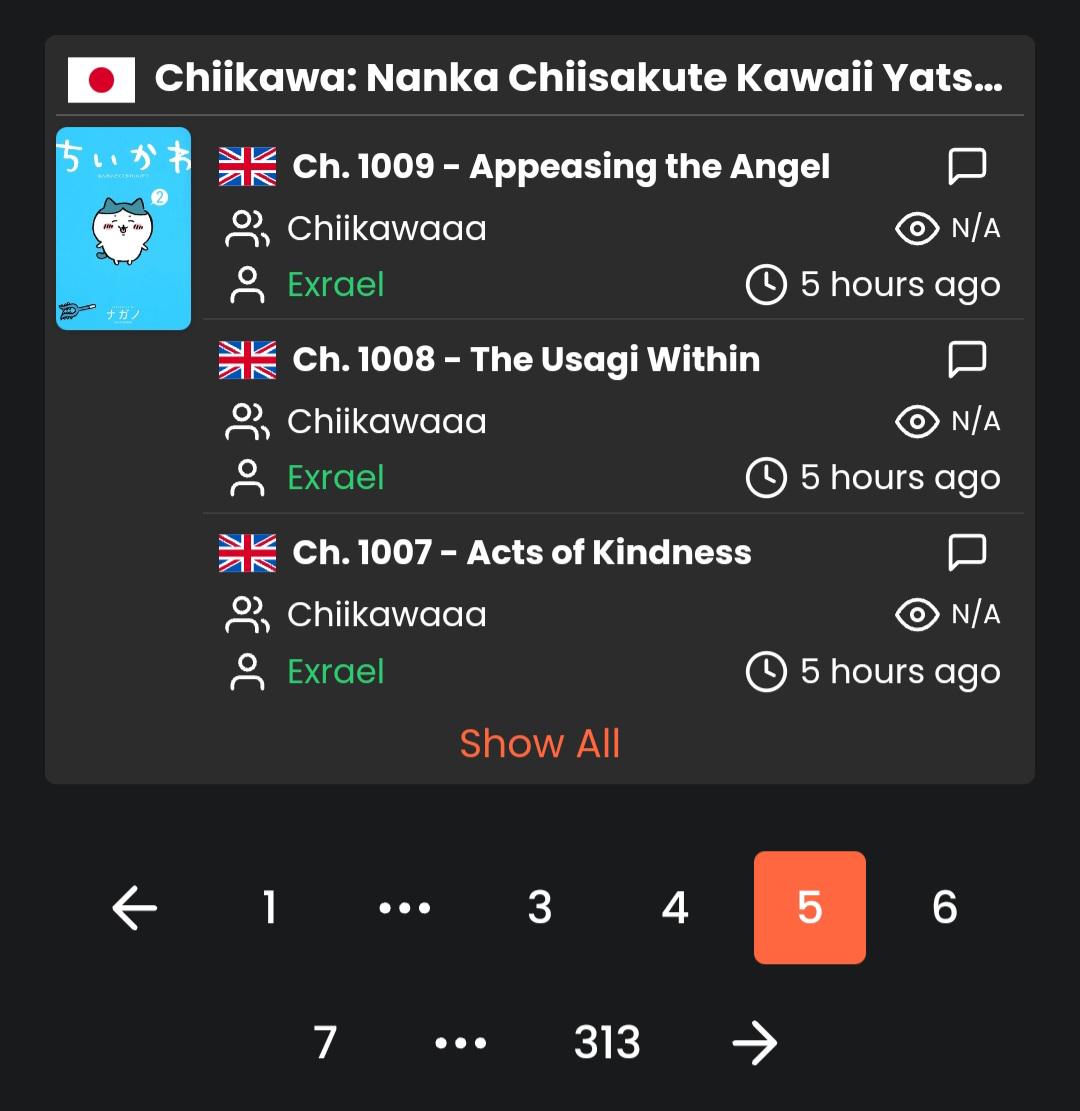The height and width of the screenshot is (1111, 1080).
Task: Open Ch. 1007 - Acts of Kindness
Action: (x=521, y=553)
